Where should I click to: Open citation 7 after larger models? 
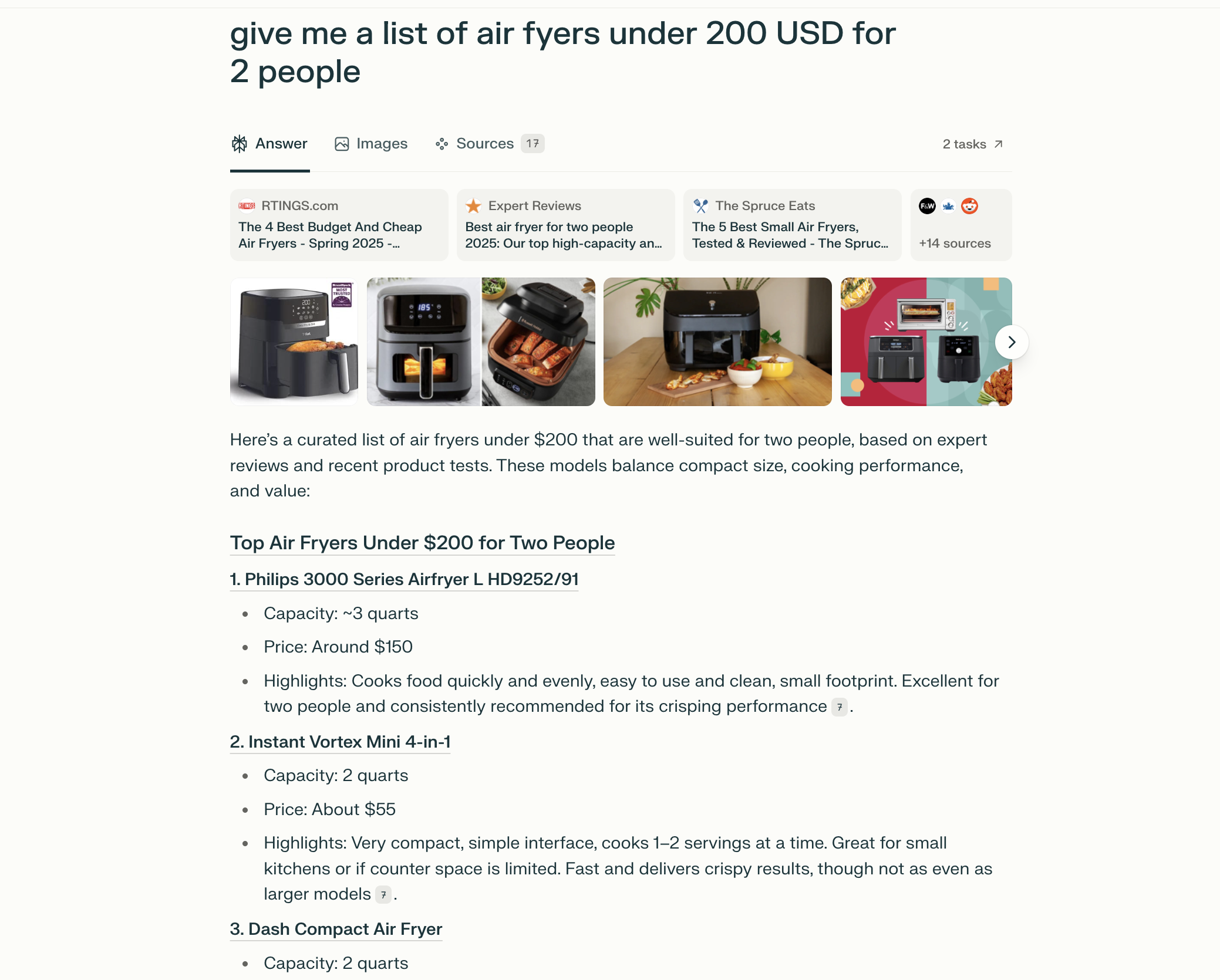pos(383,895)
